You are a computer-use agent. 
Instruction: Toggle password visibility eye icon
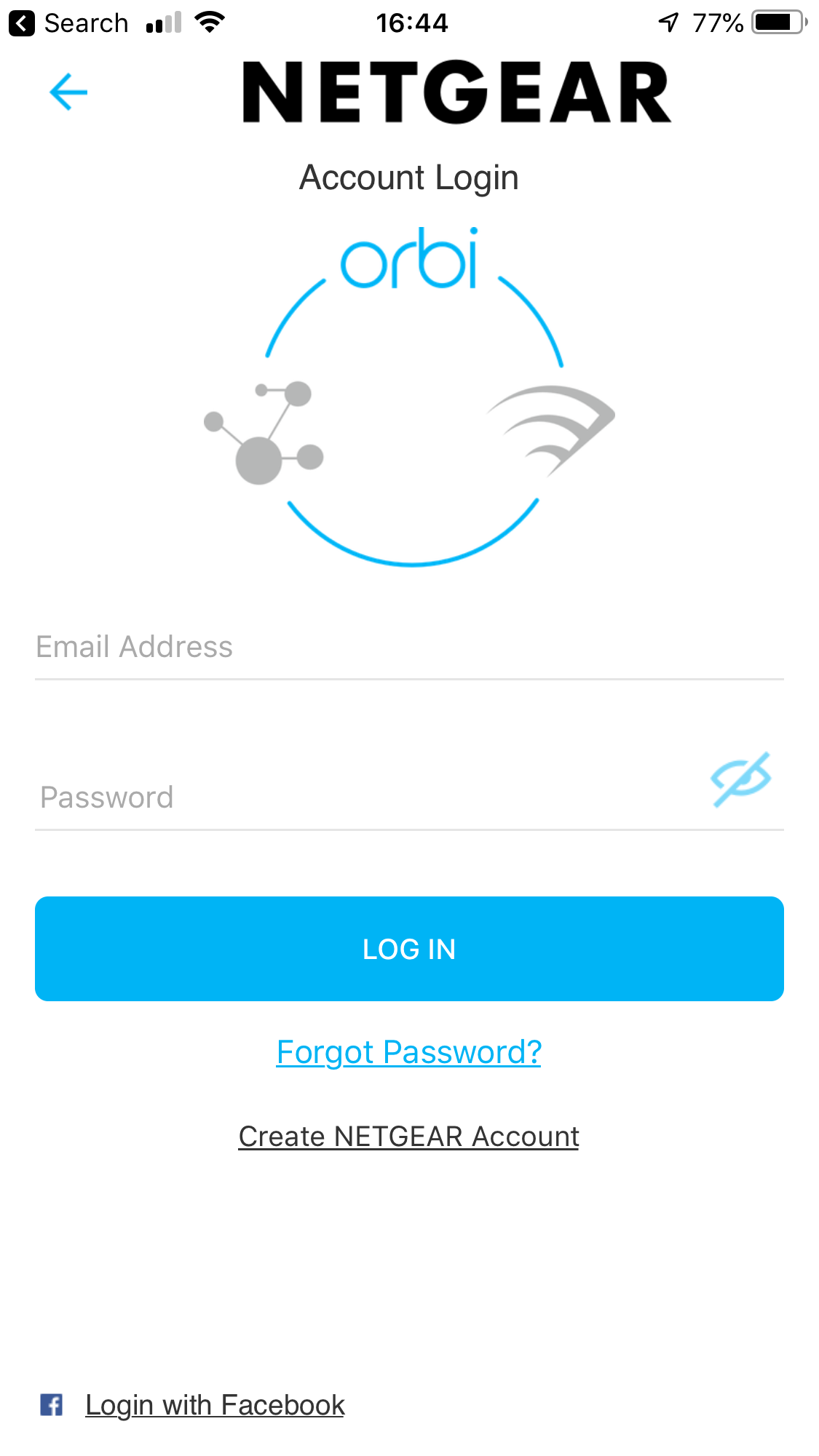click(741, 780)
